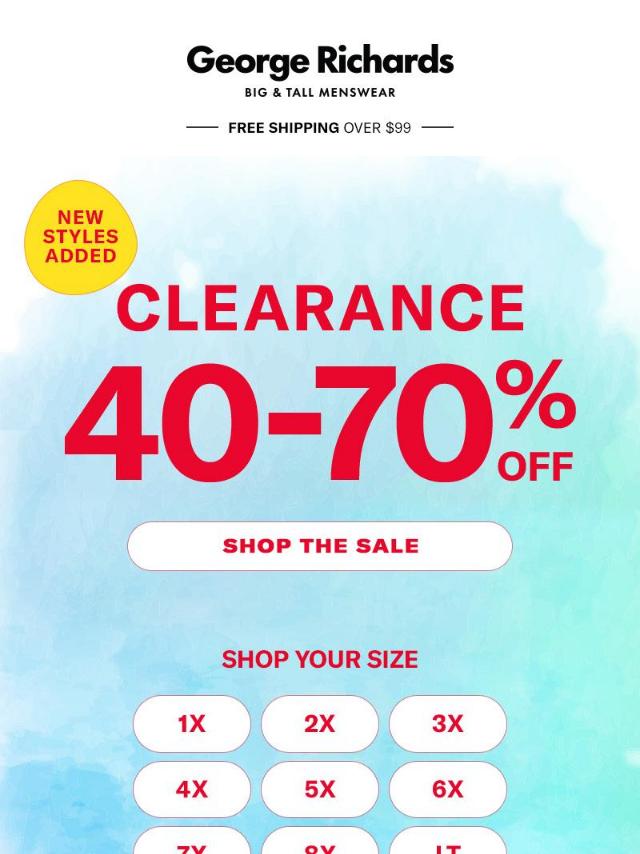640x854 pixels.
Task: Browse size 6X items
Action: click(x=447, y=789)
